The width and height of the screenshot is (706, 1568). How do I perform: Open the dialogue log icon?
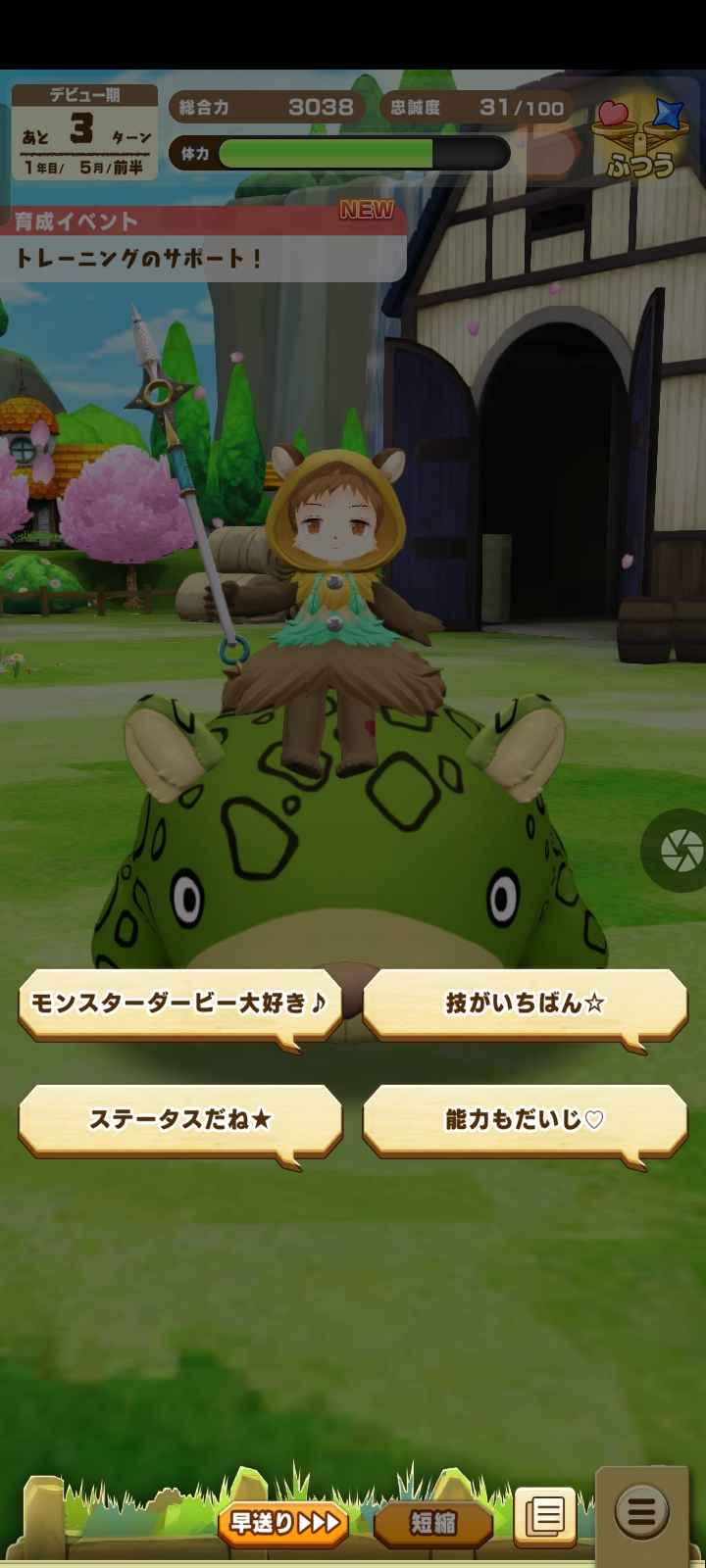(x=544, y=1518)
